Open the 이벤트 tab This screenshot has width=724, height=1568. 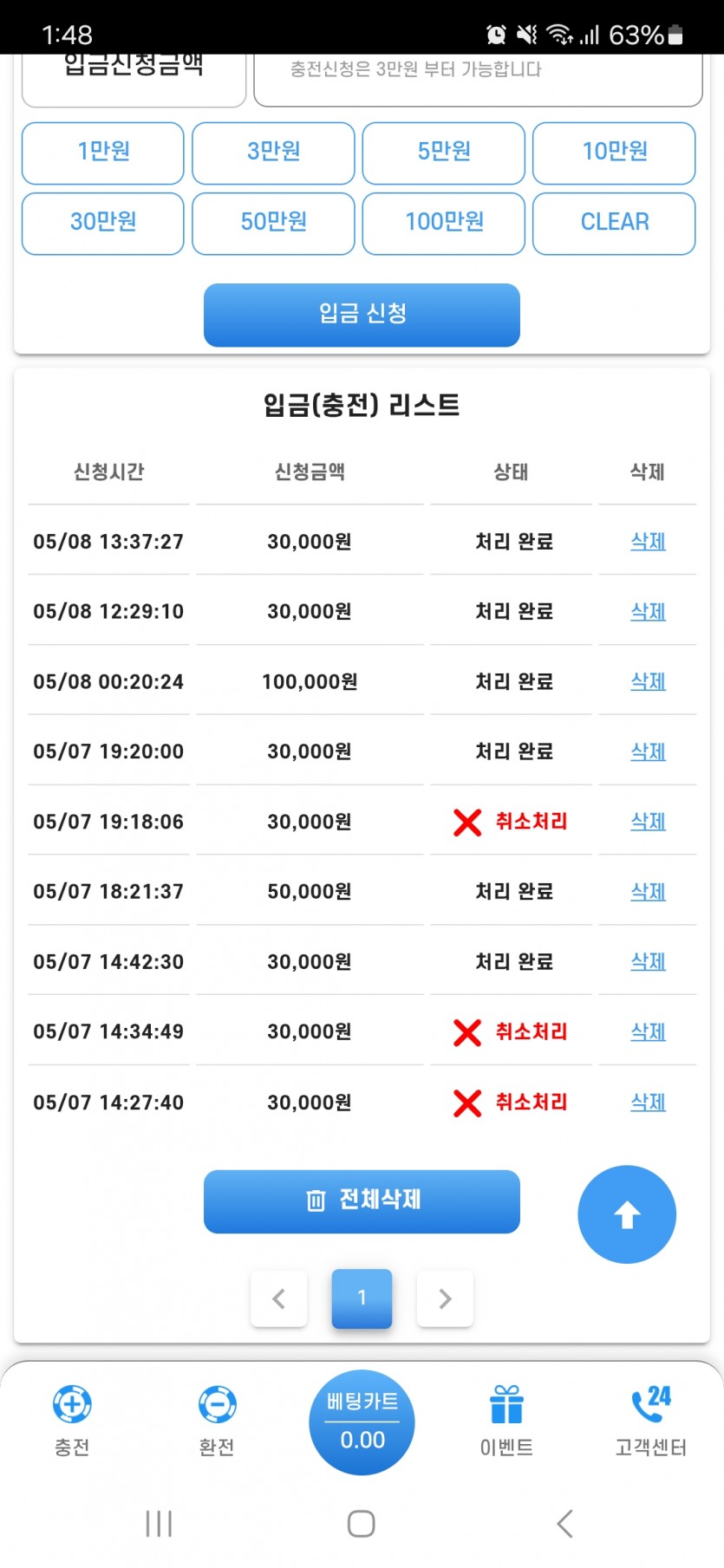[x=506, y=1422]
